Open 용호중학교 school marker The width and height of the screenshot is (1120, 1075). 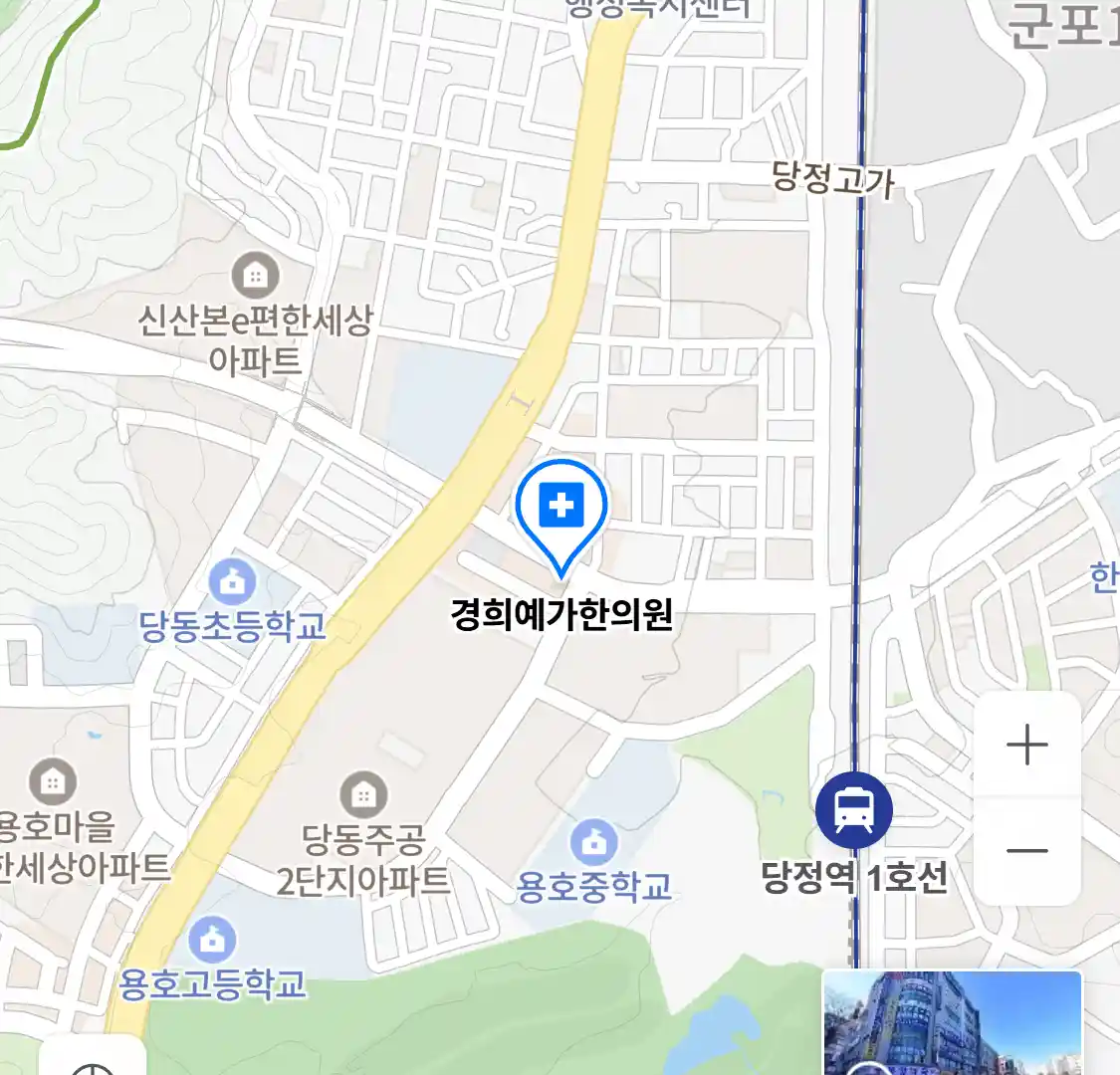click(594, 843)
